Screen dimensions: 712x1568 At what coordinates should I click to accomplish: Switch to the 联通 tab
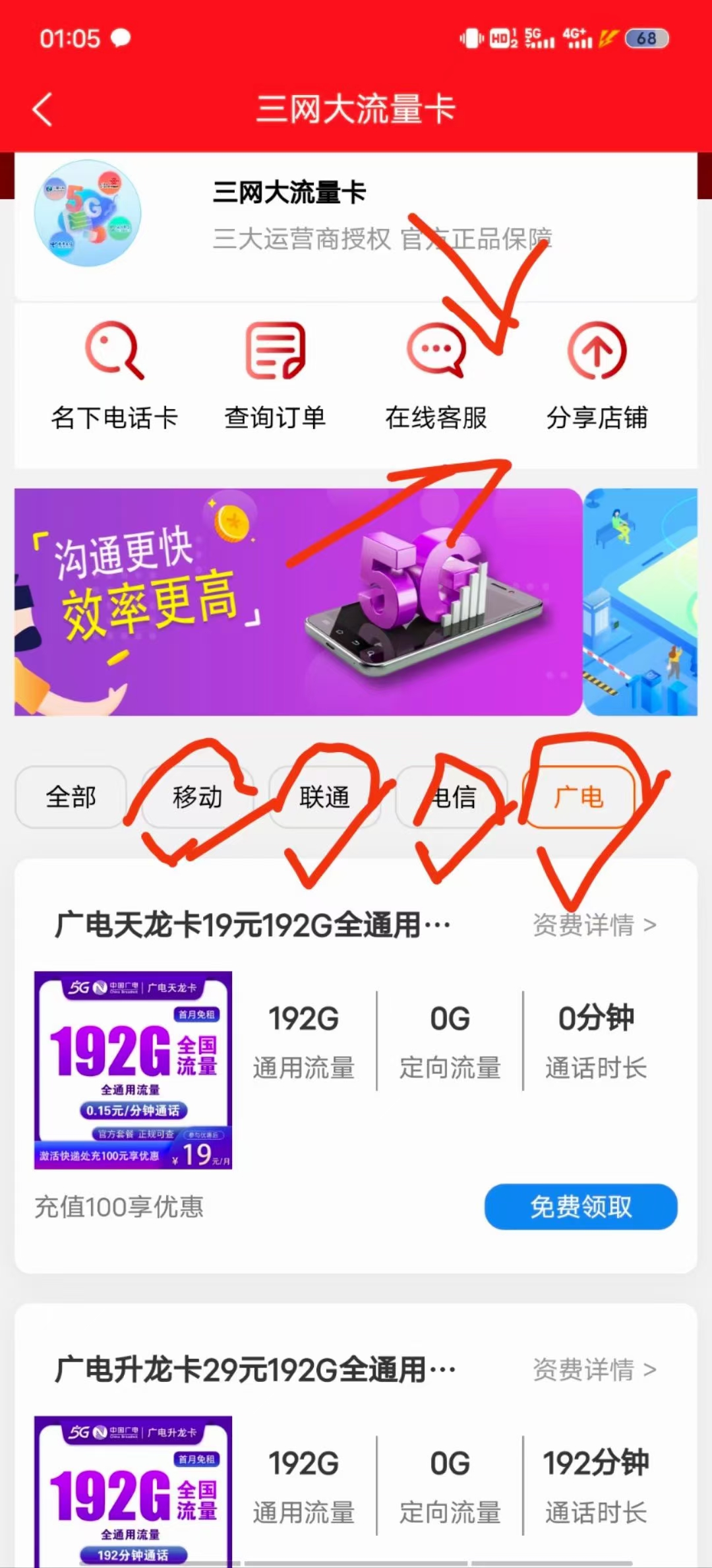click(x=324, y=797)
